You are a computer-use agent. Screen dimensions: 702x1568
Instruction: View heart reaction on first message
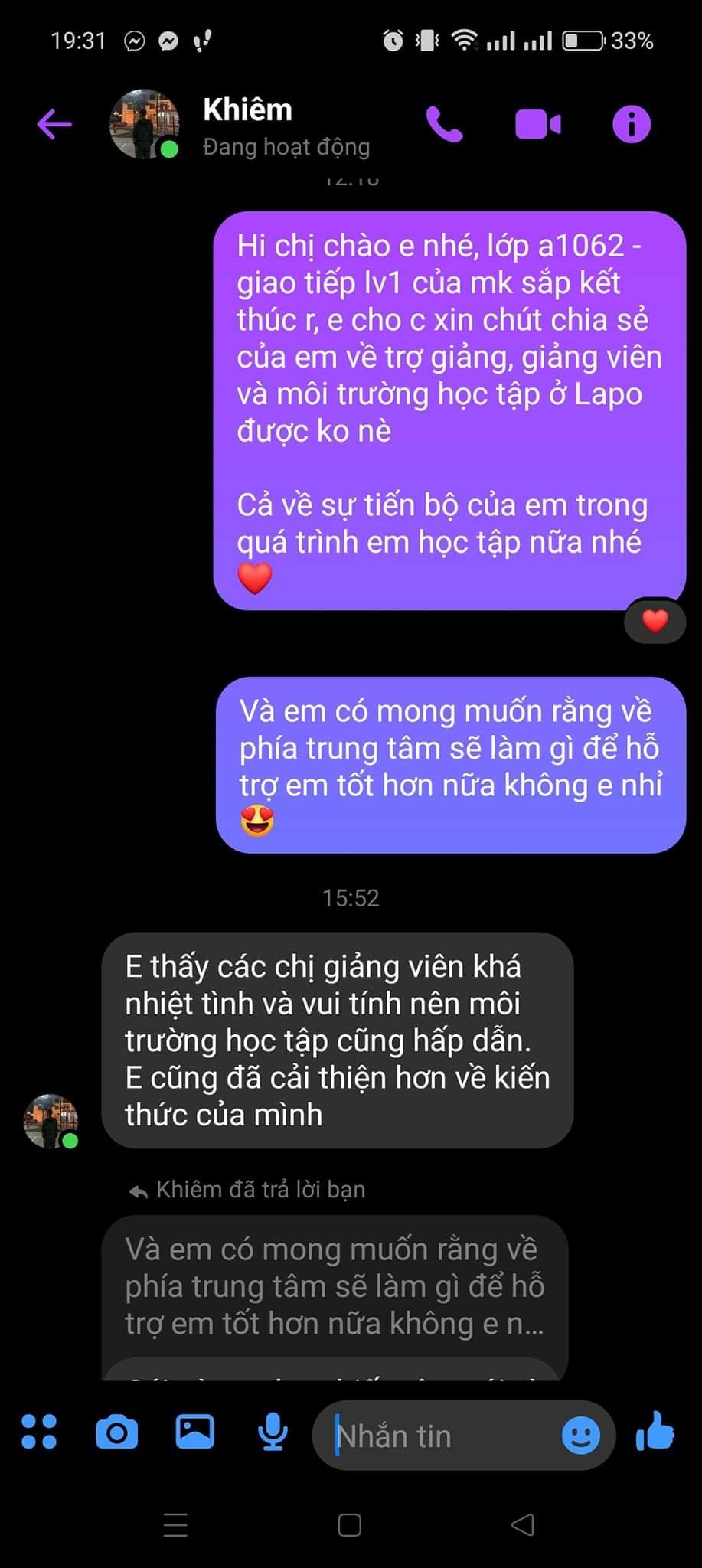click(655, 621)
